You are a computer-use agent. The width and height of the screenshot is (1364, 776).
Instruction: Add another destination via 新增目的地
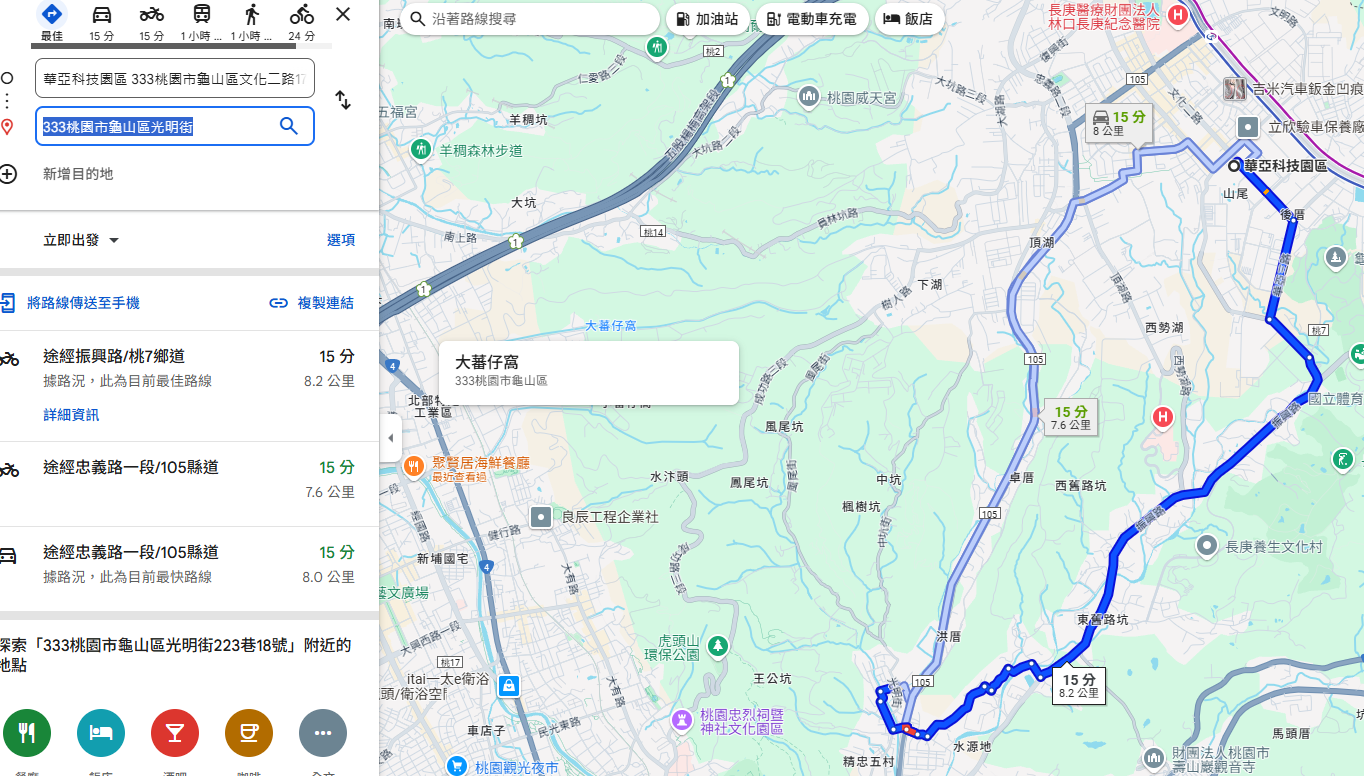pos(78,174)
